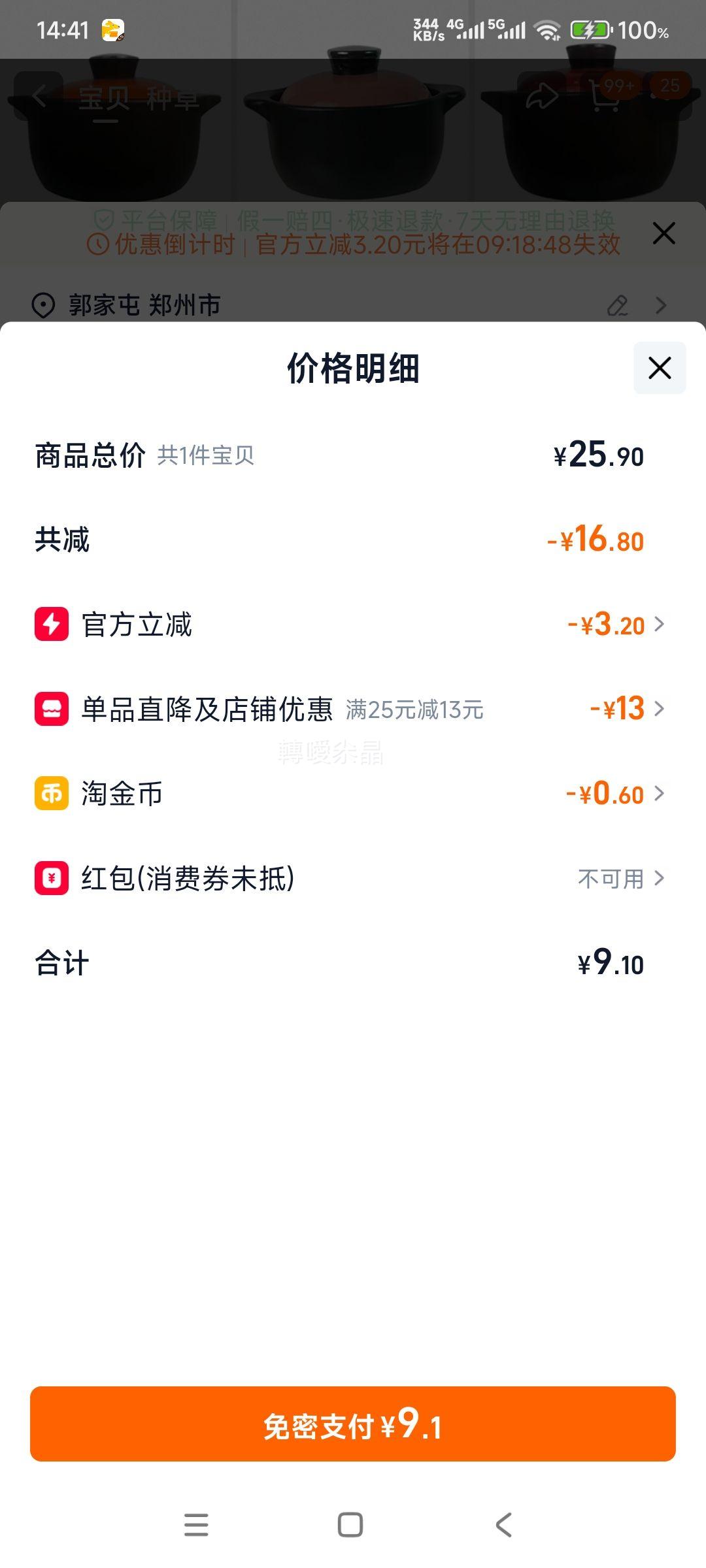Pay with 免密支付 ¥9.1 button
706x1568 pixels.
[353, 1424]
